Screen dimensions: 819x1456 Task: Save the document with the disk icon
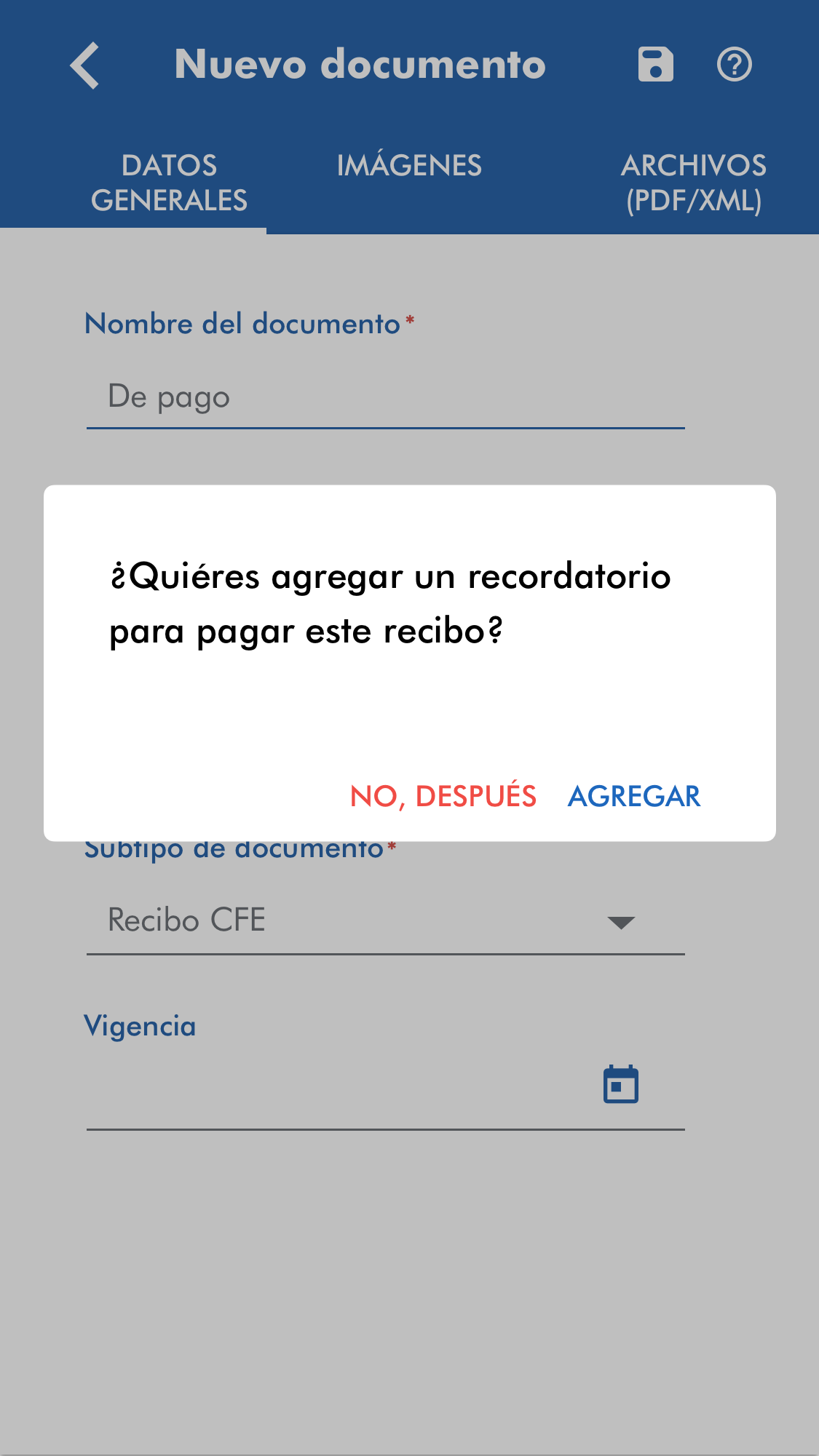click(655, 65)
